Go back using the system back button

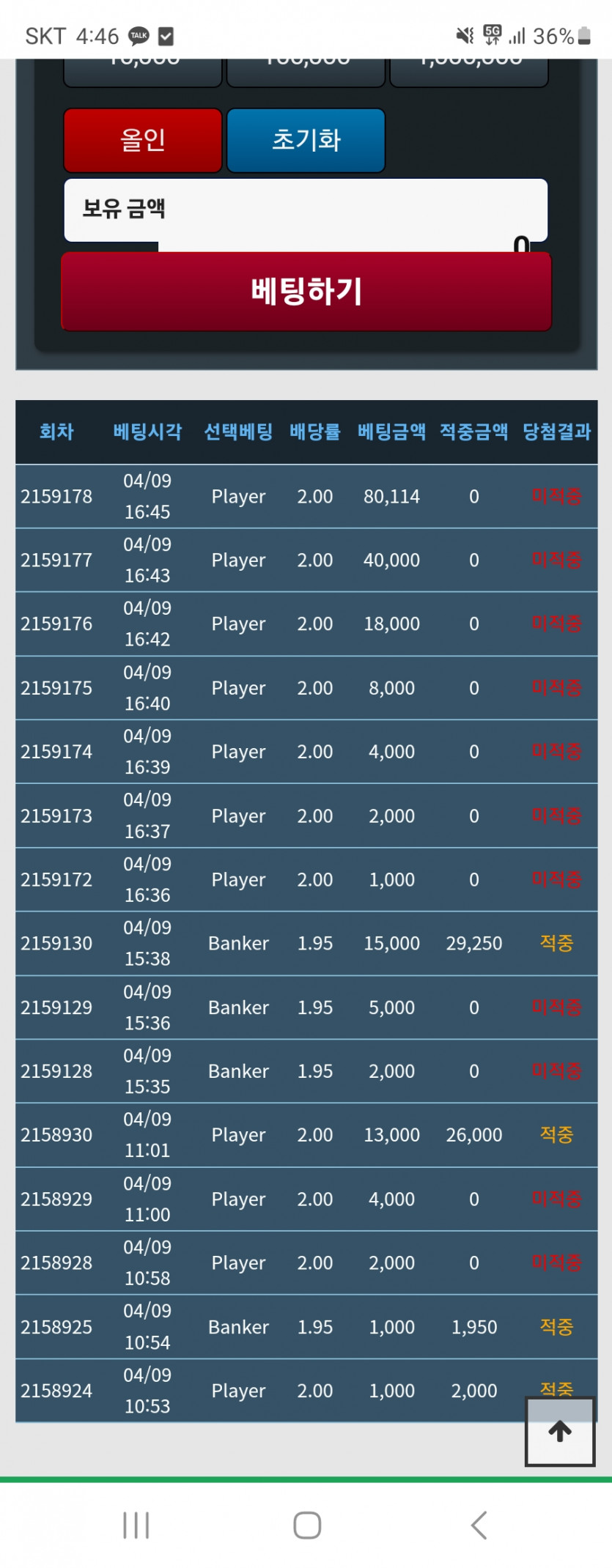click(x=479, y=1526)
